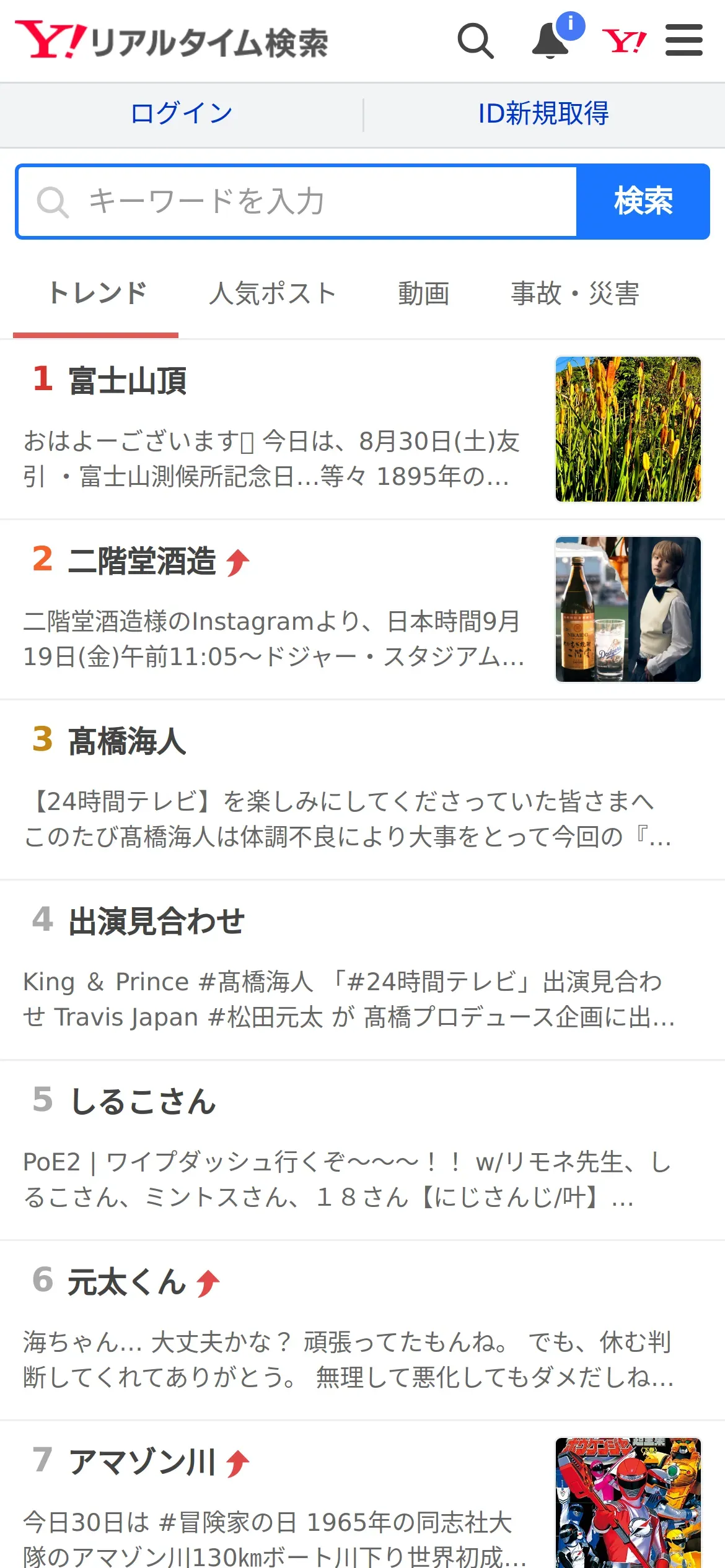This screenshot has width=725, height=1568.
Task: Open trend 5 しるこさん
Action: pos(143,1102)
